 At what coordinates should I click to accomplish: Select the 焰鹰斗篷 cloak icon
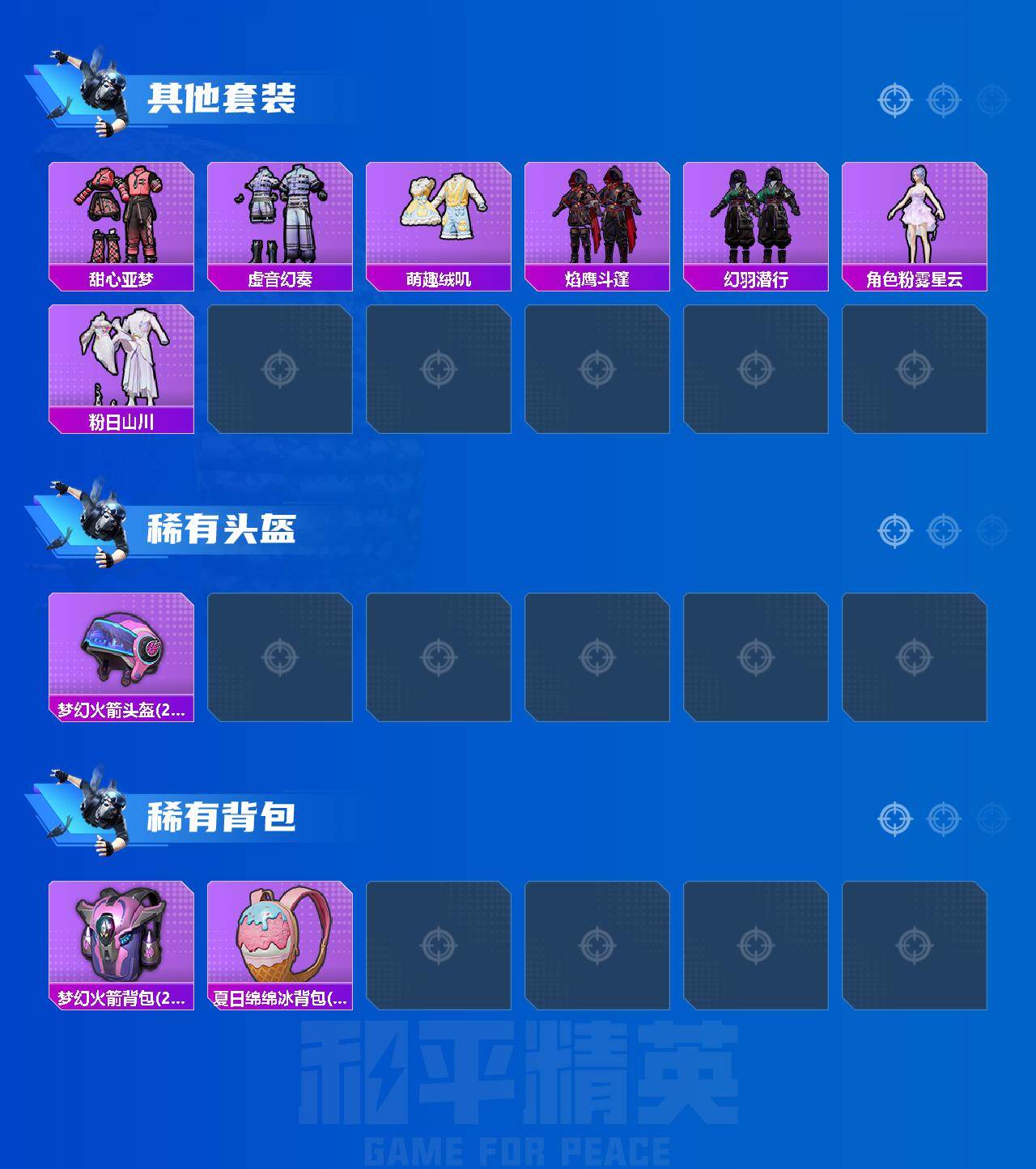(599, 219)
